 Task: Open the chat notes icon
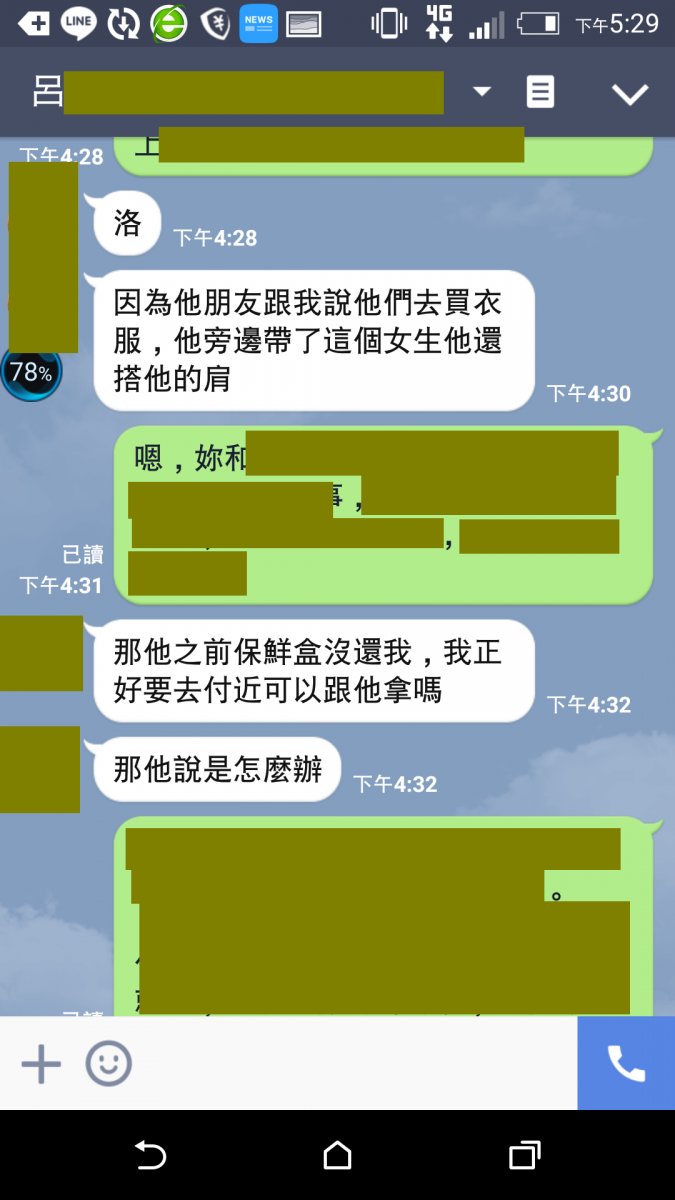[540, 92]
